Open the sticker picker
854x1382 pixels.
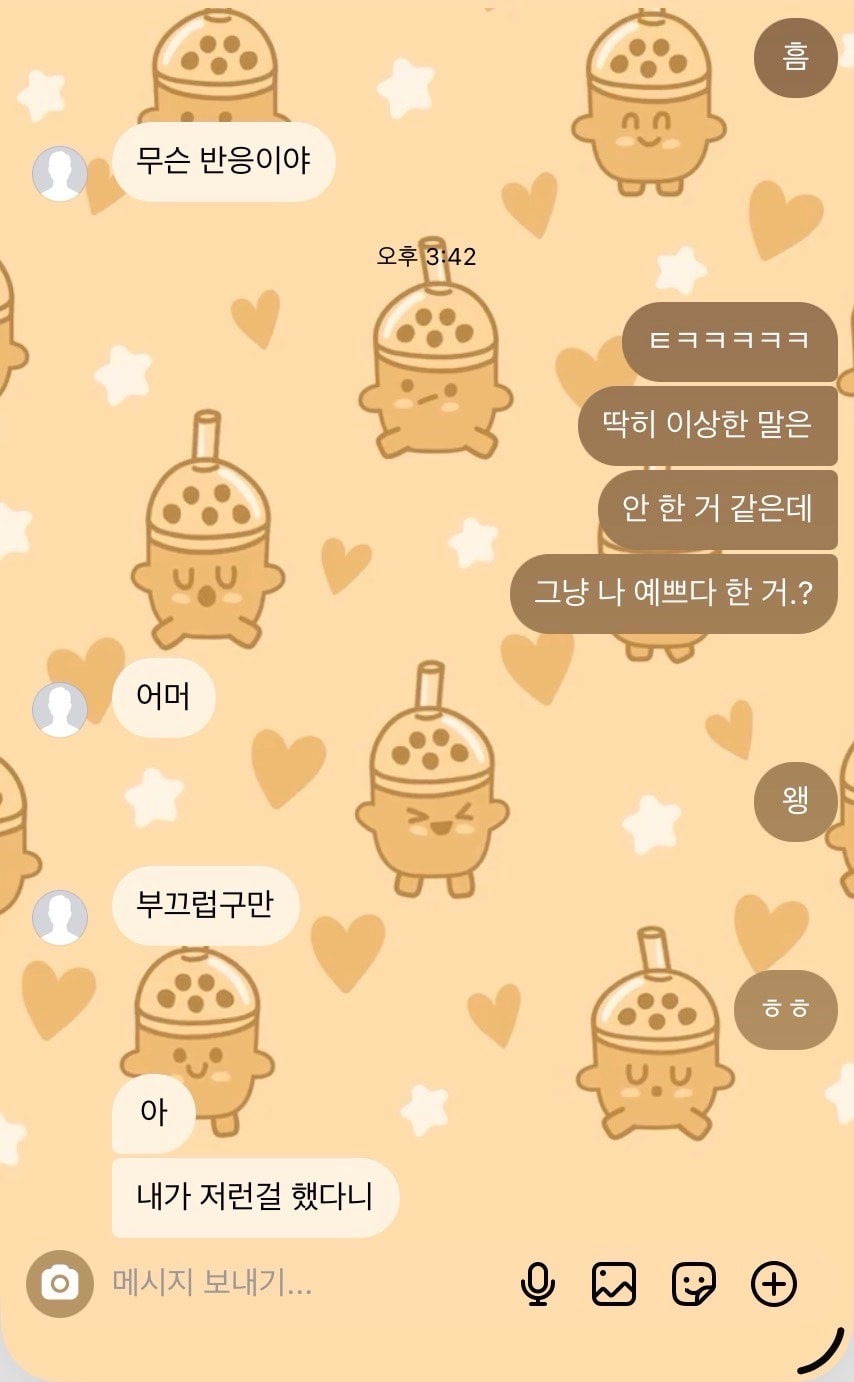(694, 1284)
